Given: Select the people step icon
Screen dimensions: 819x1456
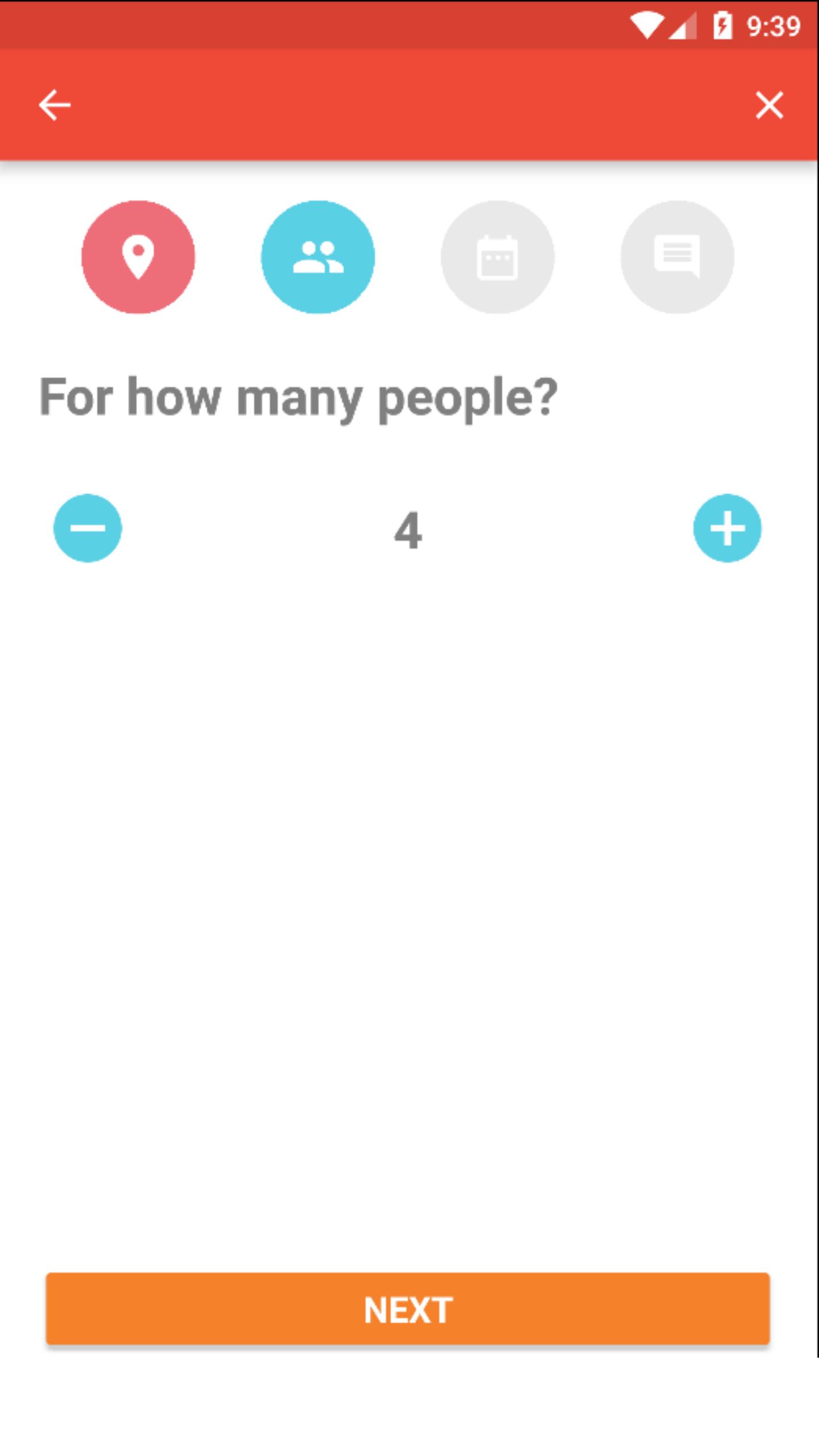Looking at the screenshot, I should 318,257.
